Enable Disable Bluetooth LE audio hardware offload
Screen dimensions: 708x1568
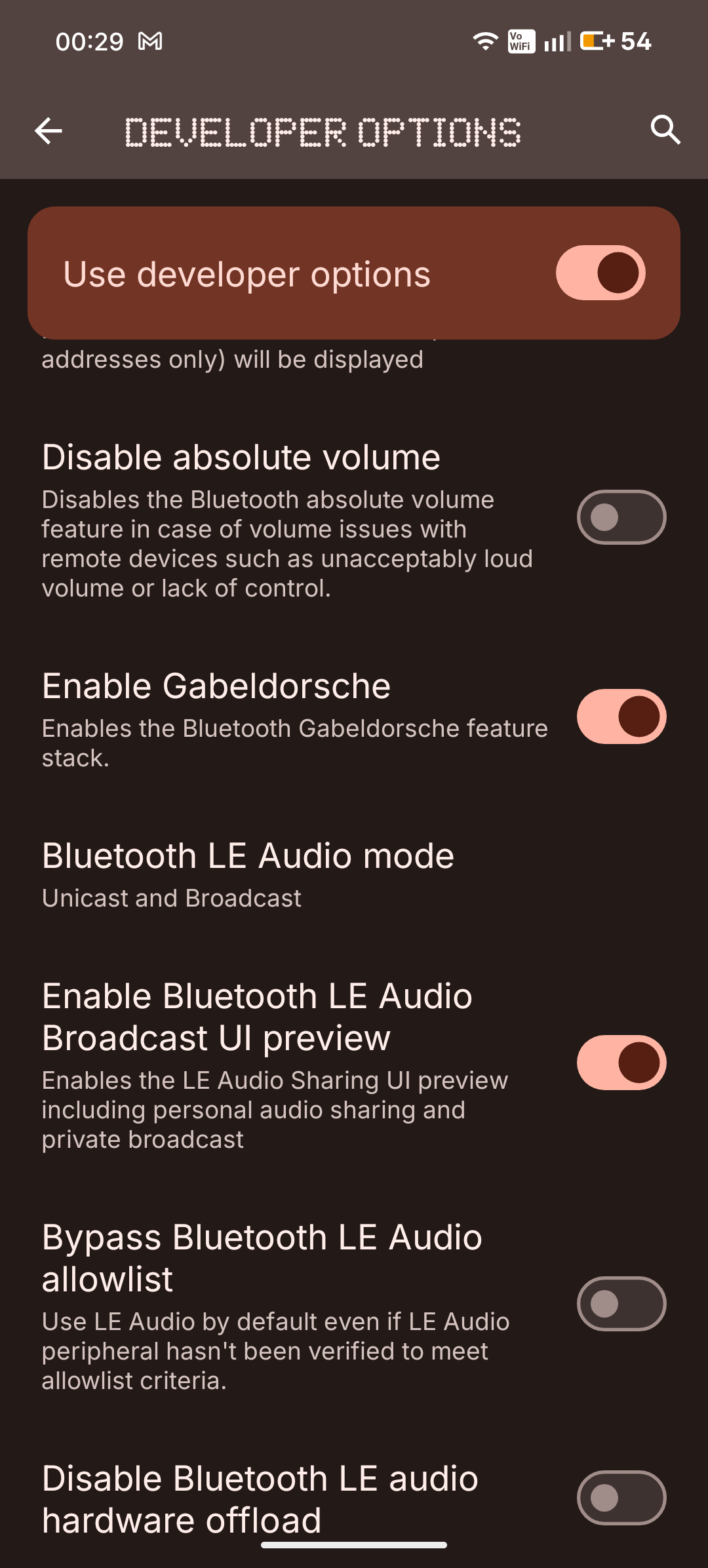pos(620,1499)
